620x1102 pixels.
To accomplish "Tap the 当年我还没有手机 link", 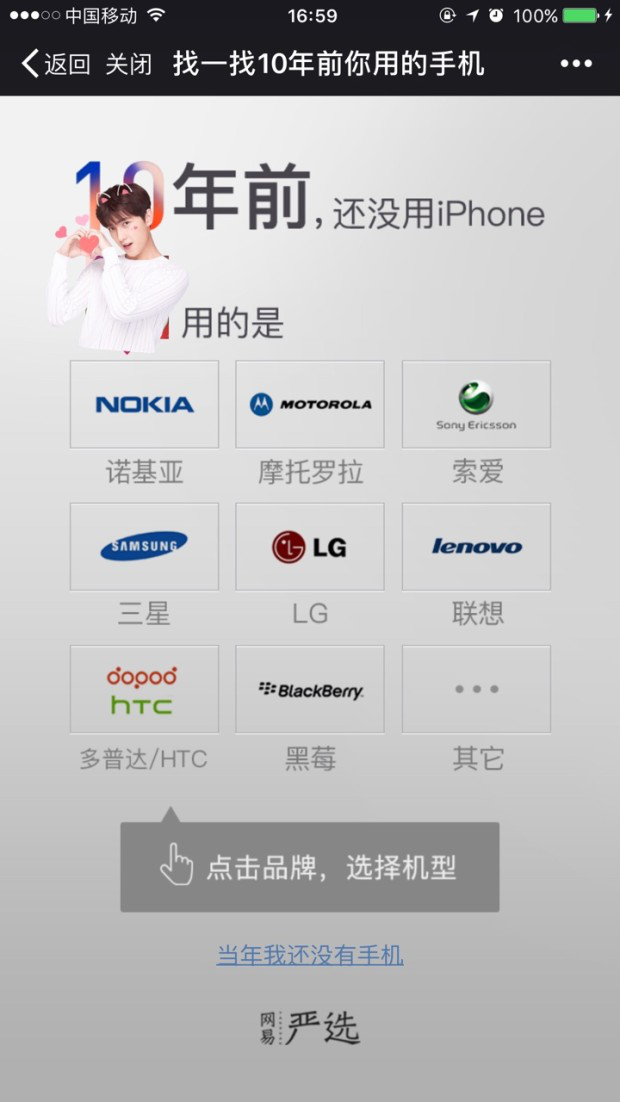I will coord(310,955).
